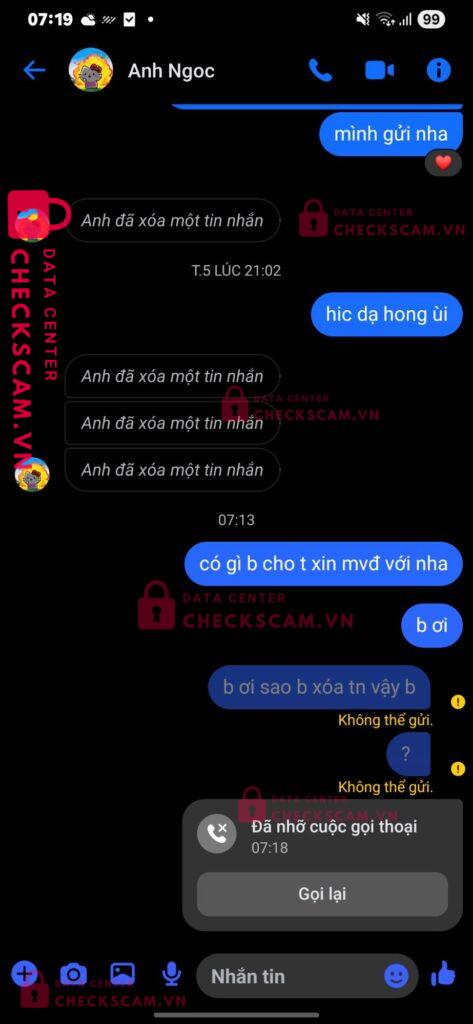Open the conversation info icon
The width and height of the screenshot is (473, 1024).
point(438,71)
